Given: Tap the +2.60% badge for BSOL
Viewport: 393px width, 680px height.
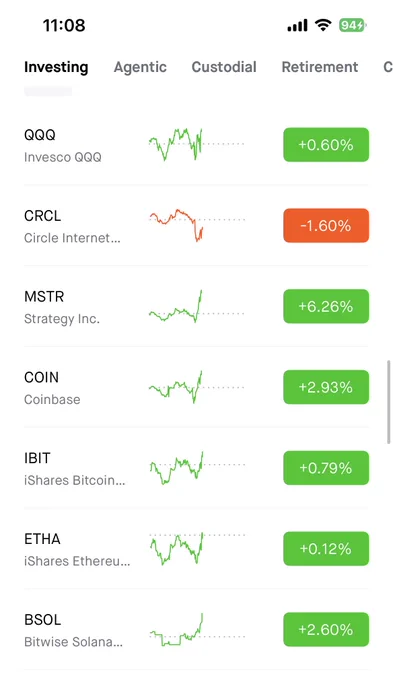Looking at the screenshot, I should click(x=326, y=629).
